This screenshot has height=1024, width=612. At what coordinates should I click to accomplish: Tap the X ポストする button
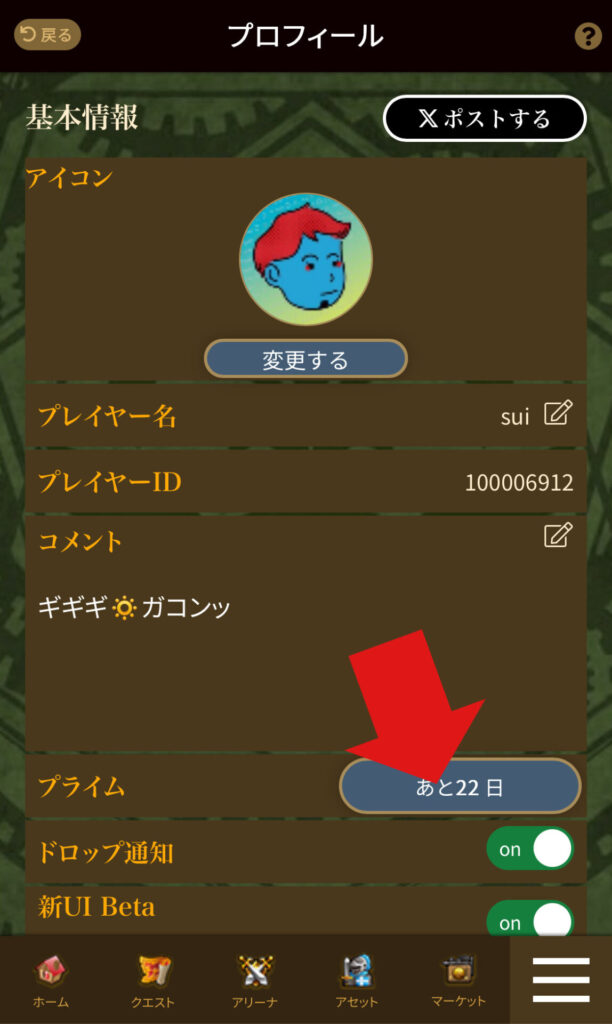pyautogui.click(x=485, y=119)
